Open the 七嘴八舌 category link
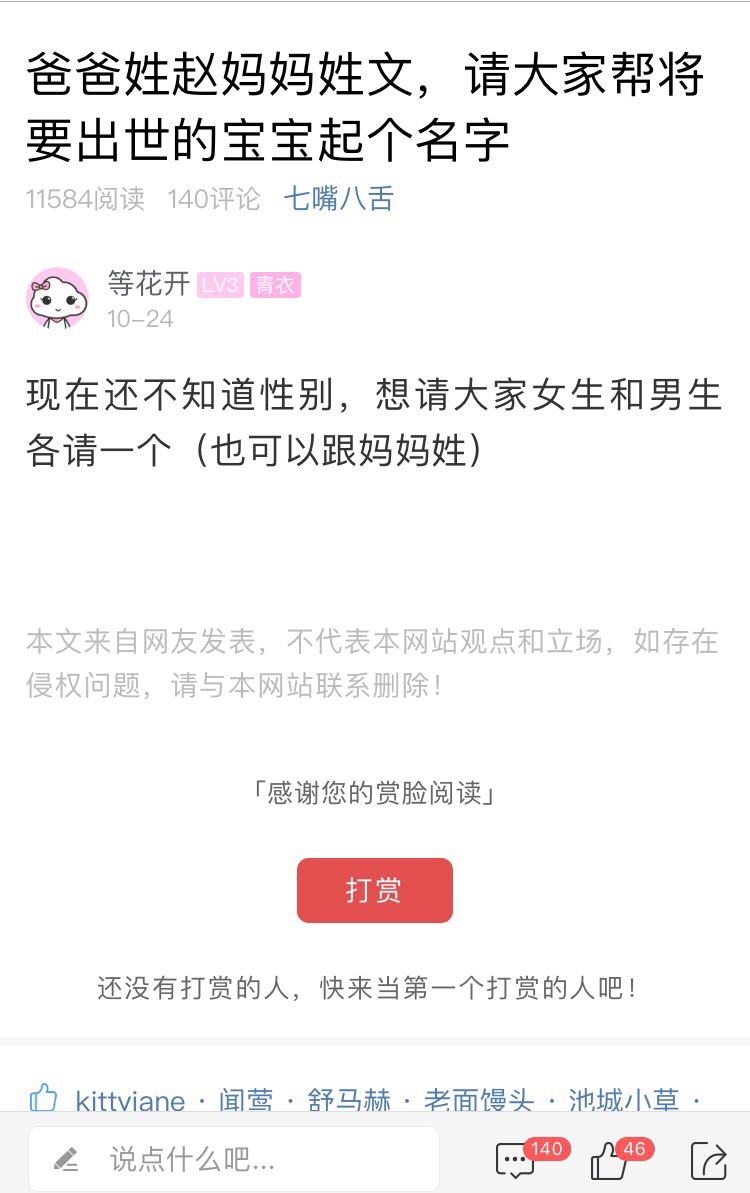This screenshot has width=750, height=1193. click(x=338, y=199)
